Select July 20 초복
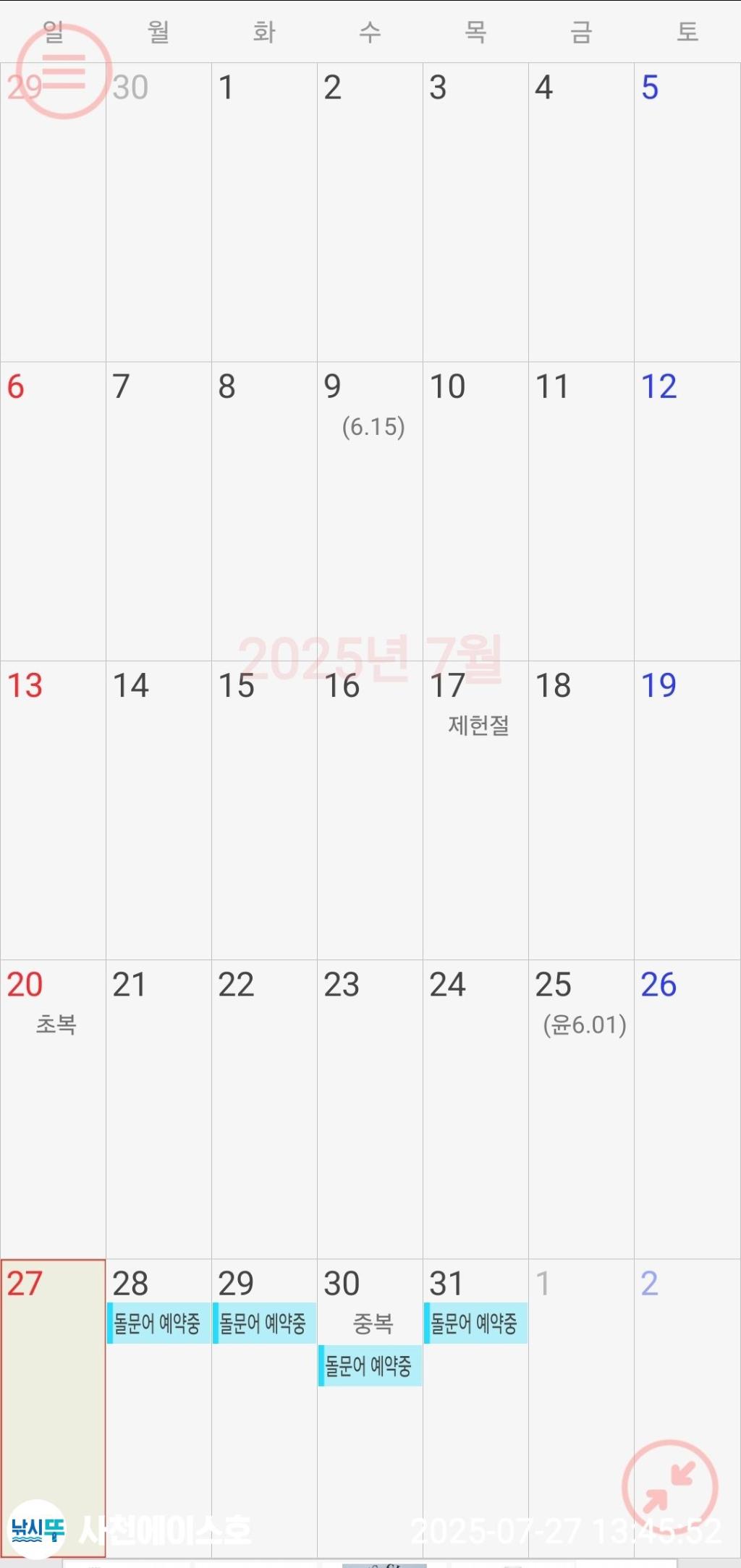This screenshot has width=741, height=1568. 53,1109
